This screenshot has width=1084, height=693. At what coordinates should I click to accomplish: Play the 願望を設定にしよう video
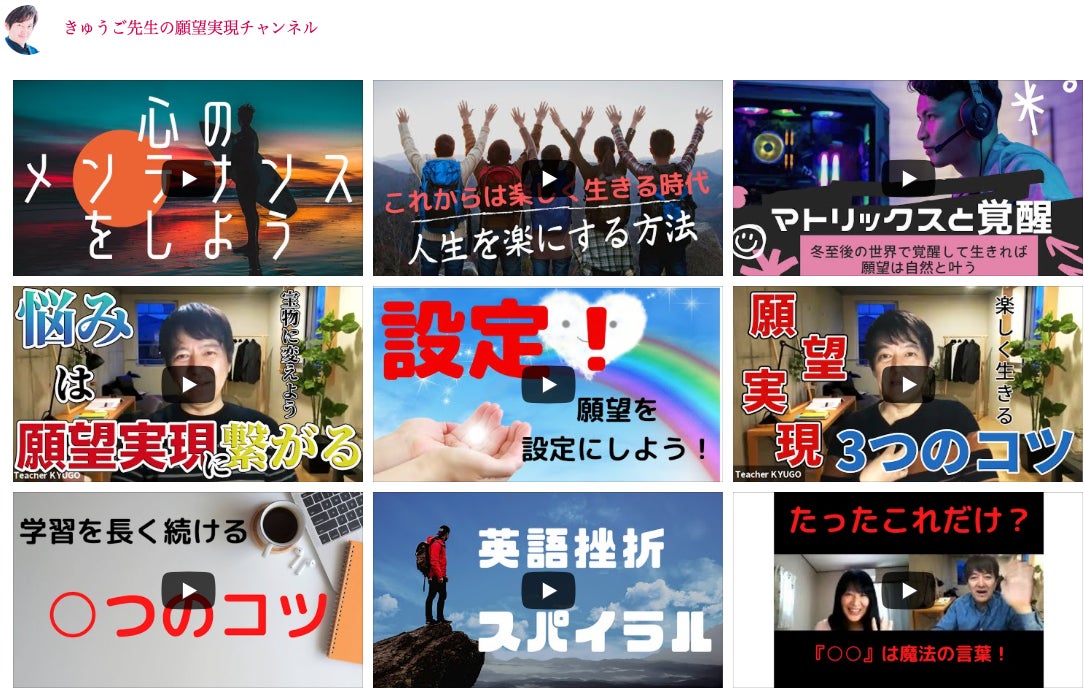(548, 385)
